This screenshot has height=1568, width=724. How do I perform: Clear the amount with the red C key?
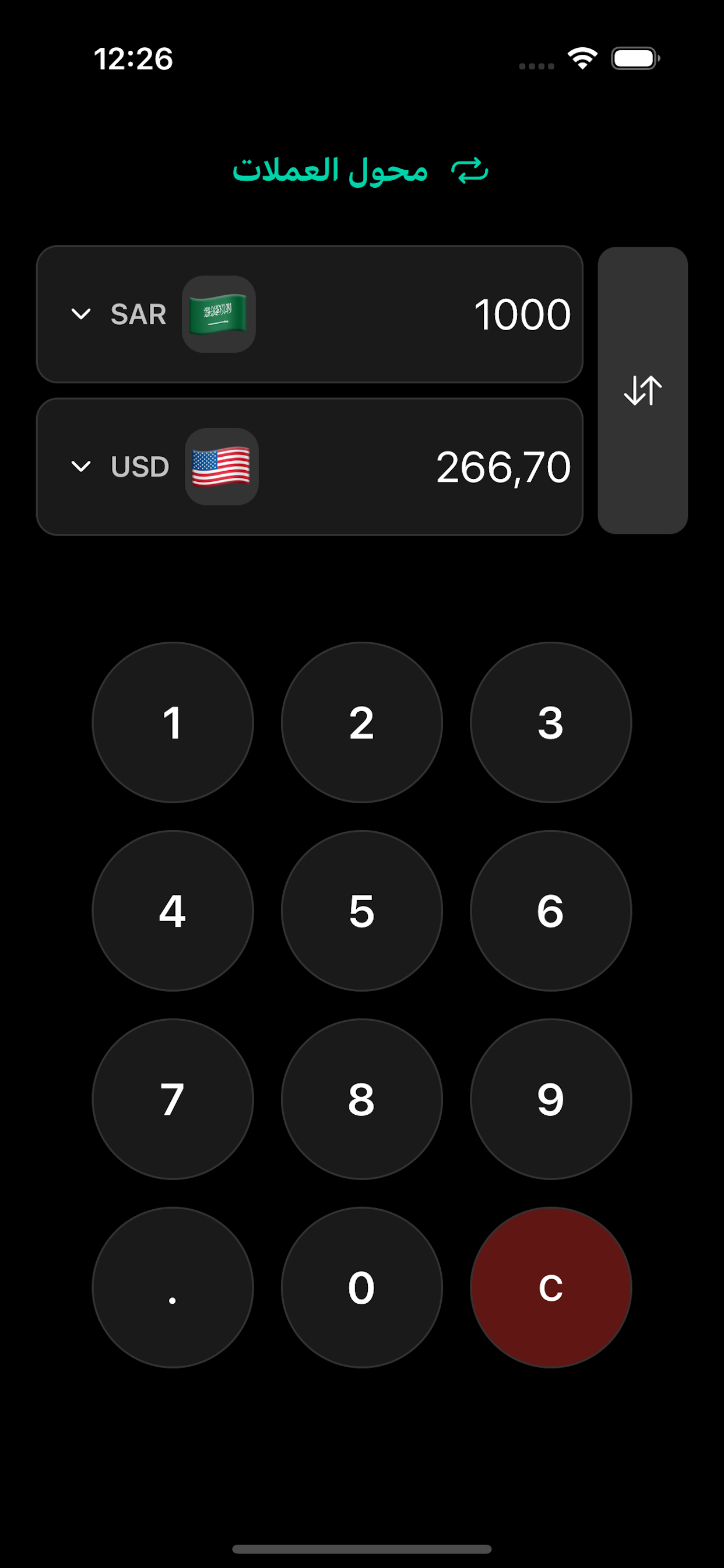[551, 1287]
